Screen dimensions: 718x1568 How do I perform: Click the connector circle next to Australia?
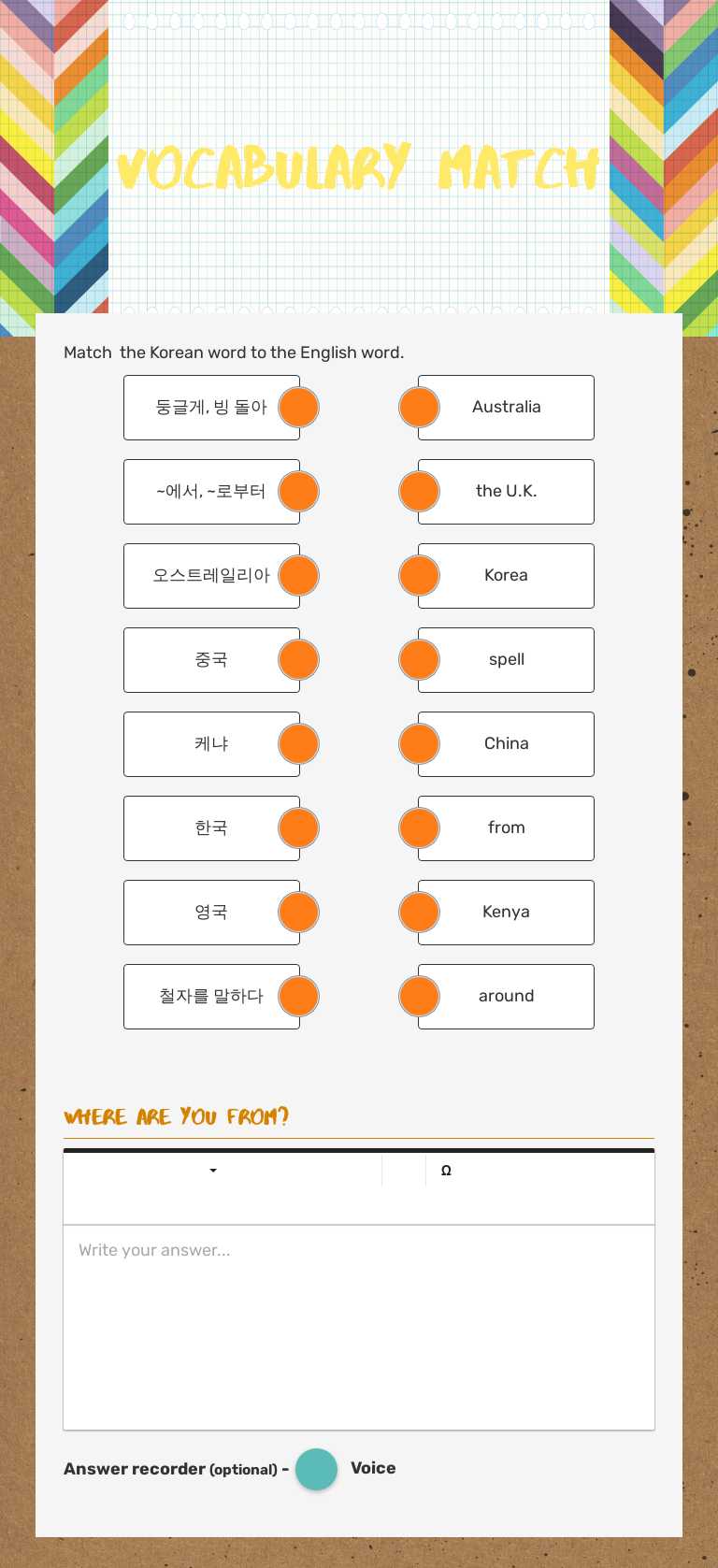click(x=419, y=407)
